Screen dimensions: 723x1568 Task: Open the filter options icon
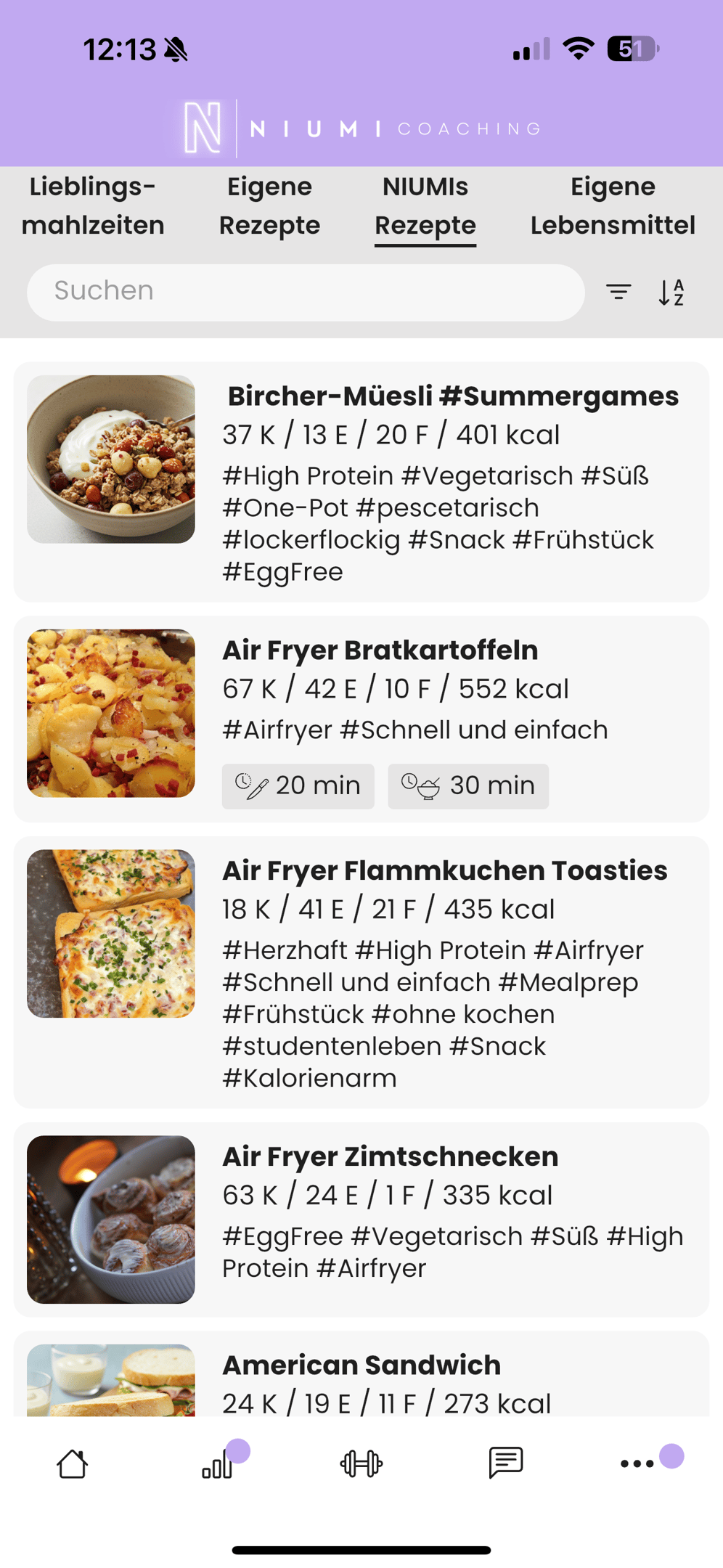618,292
